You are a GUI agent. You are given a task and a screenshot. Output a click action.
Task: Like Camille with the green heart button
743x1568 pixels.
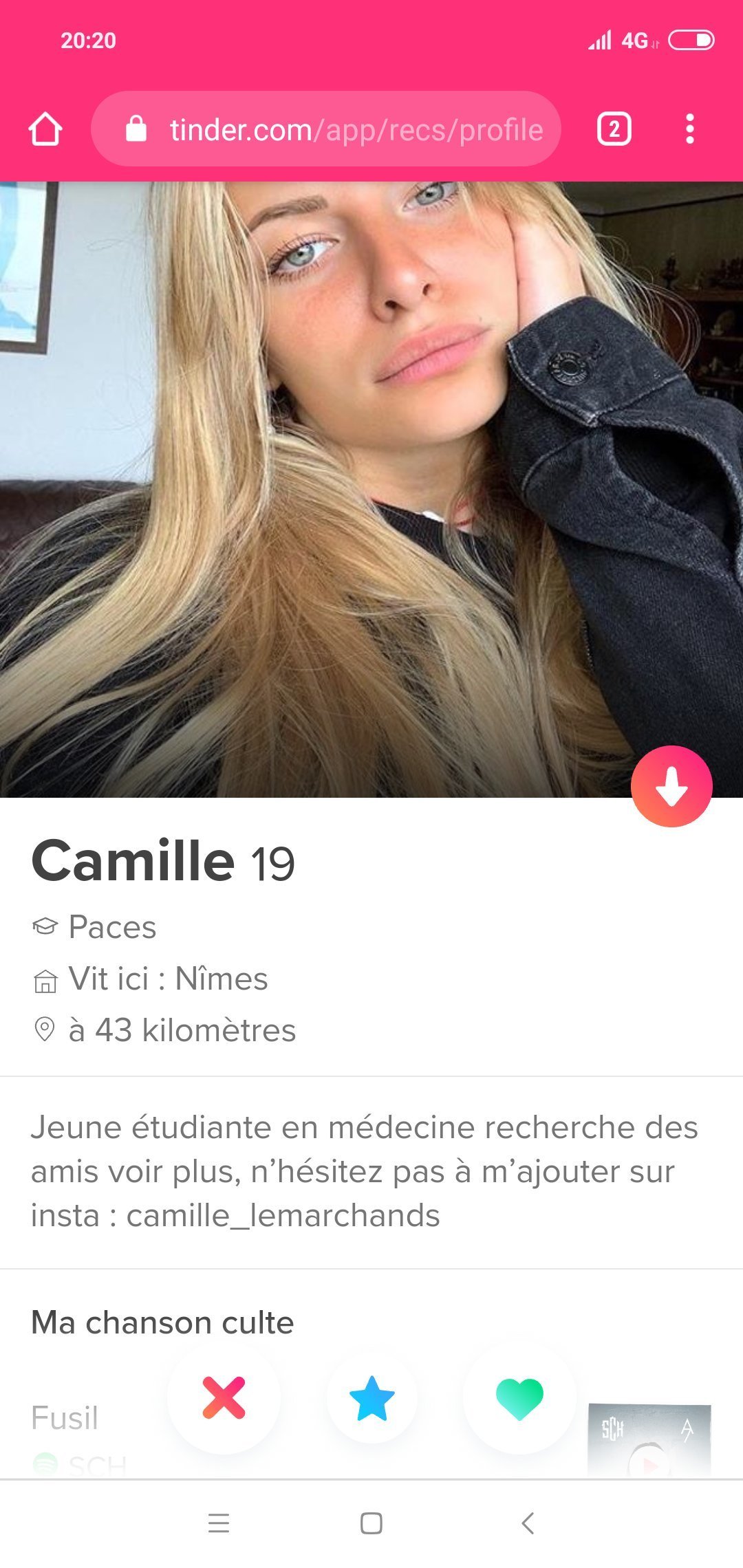(519, 1398)
